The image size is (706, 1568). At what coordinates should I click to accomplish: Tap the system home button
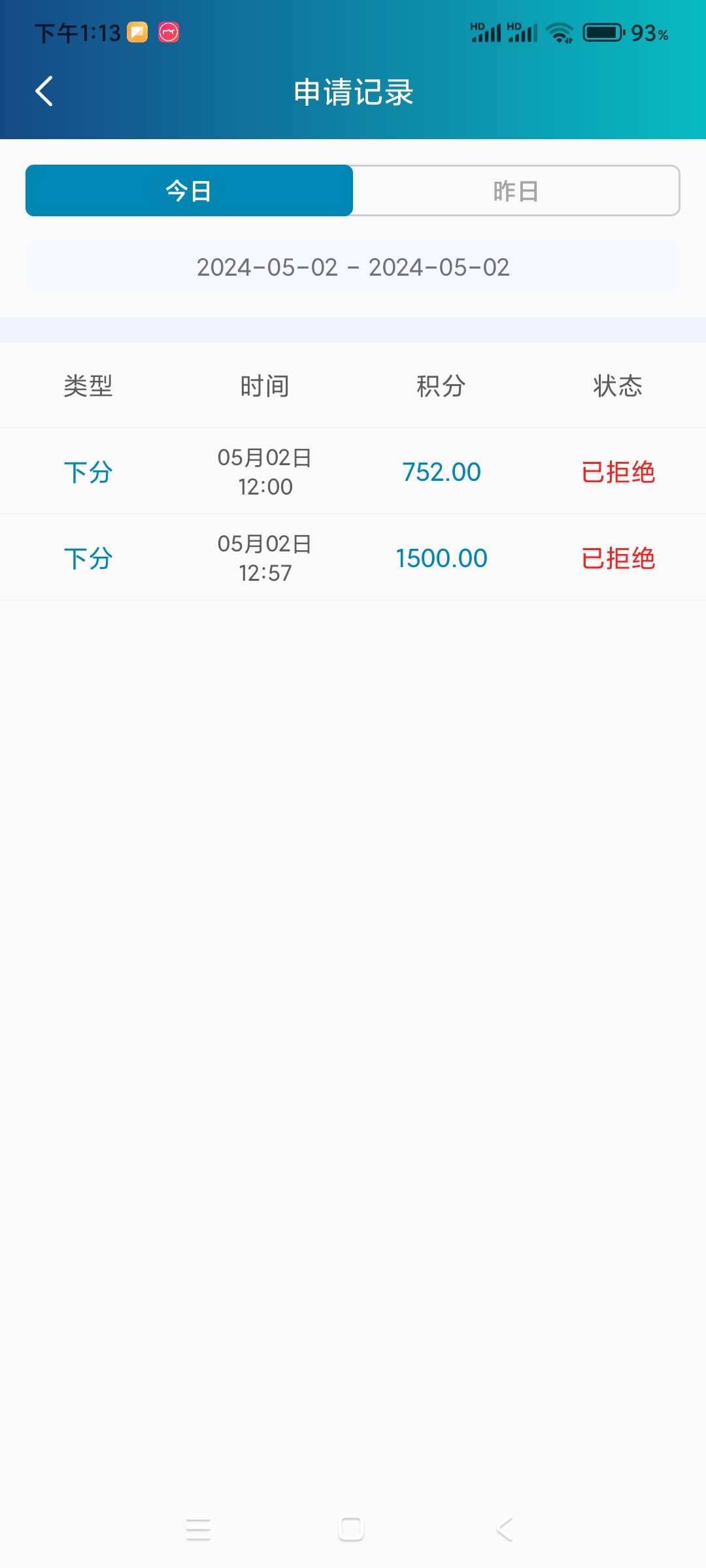coord(351,1529)
